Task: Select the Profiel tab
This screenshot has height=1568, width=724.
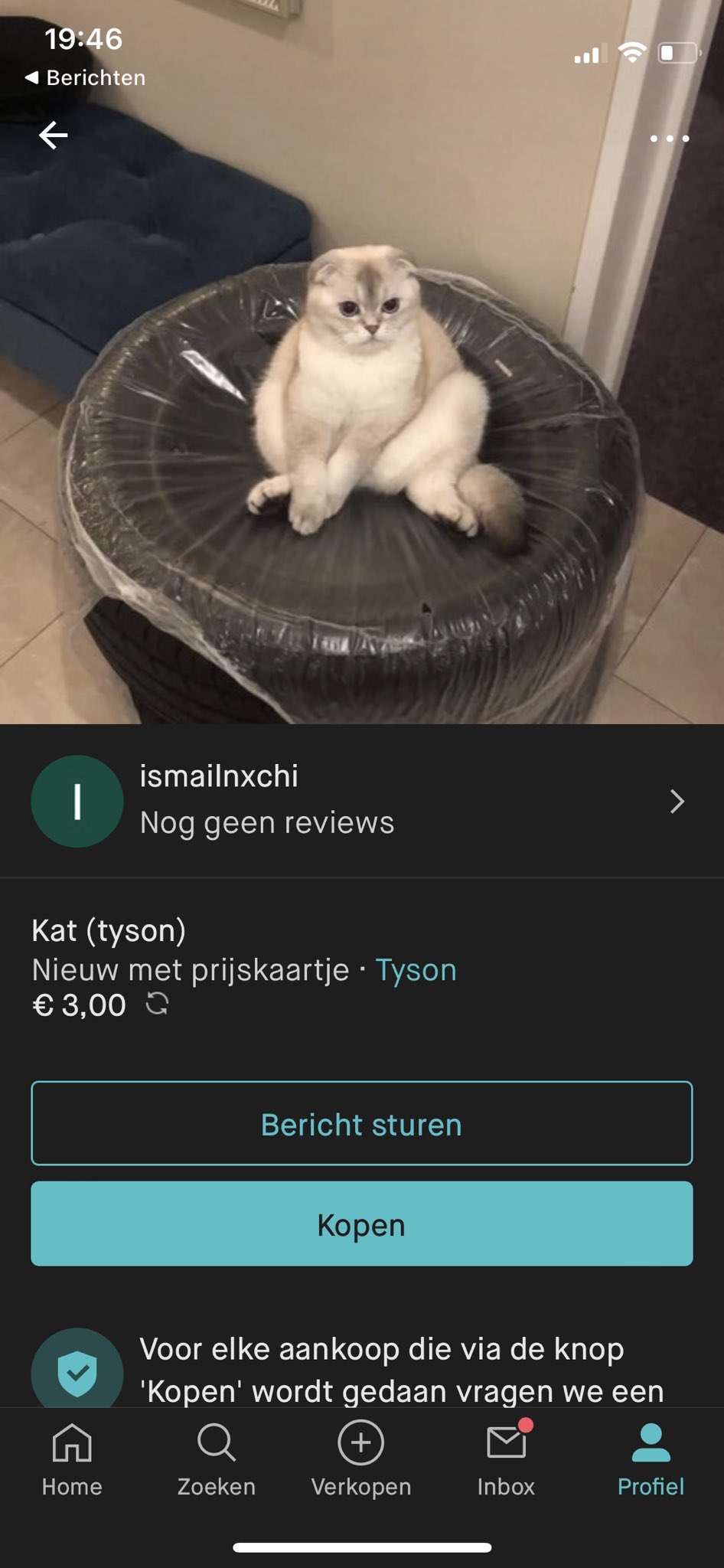Action: pos(651,1459)
